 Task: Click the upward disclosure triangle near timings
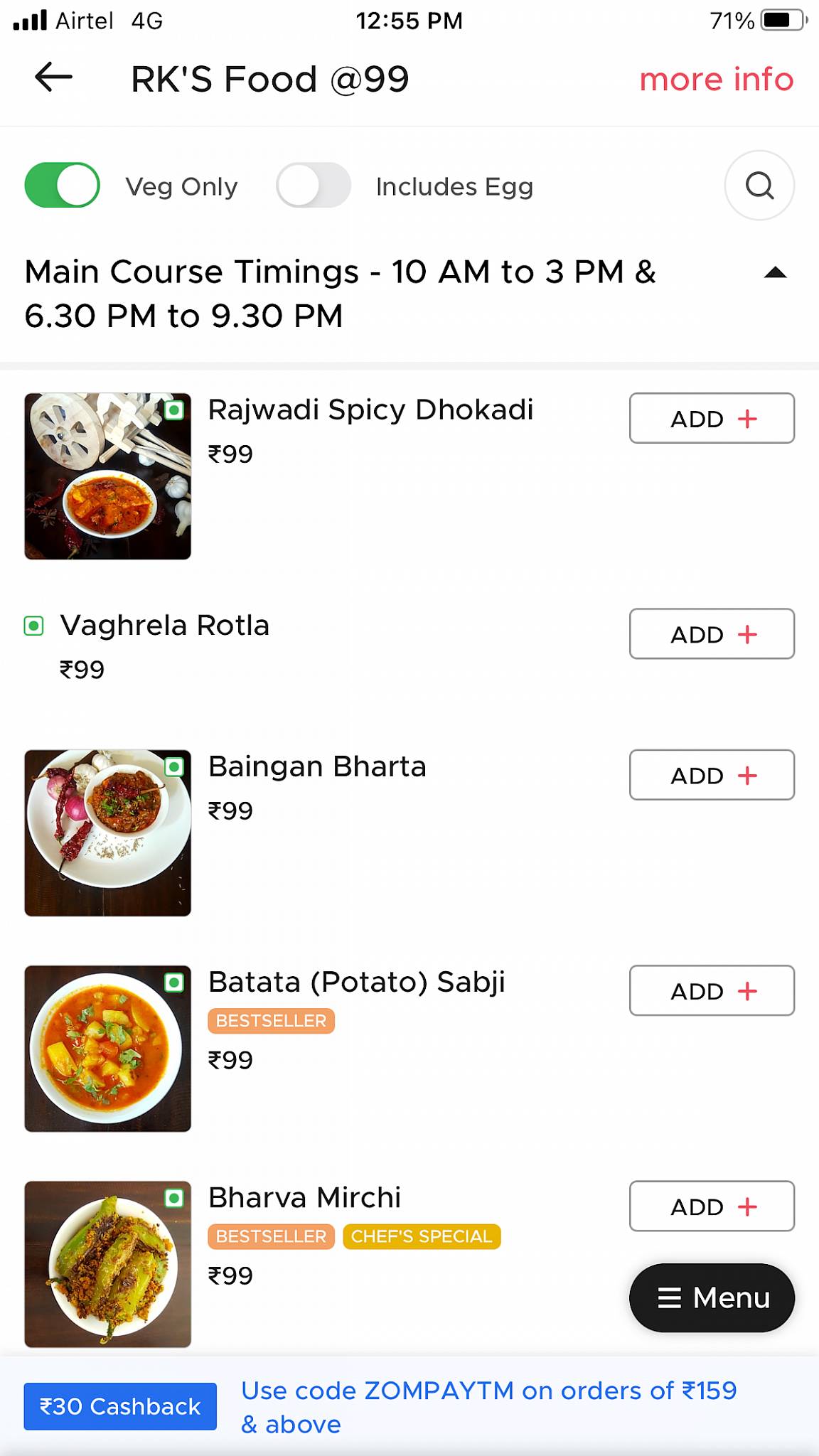(x=776, y=272)
